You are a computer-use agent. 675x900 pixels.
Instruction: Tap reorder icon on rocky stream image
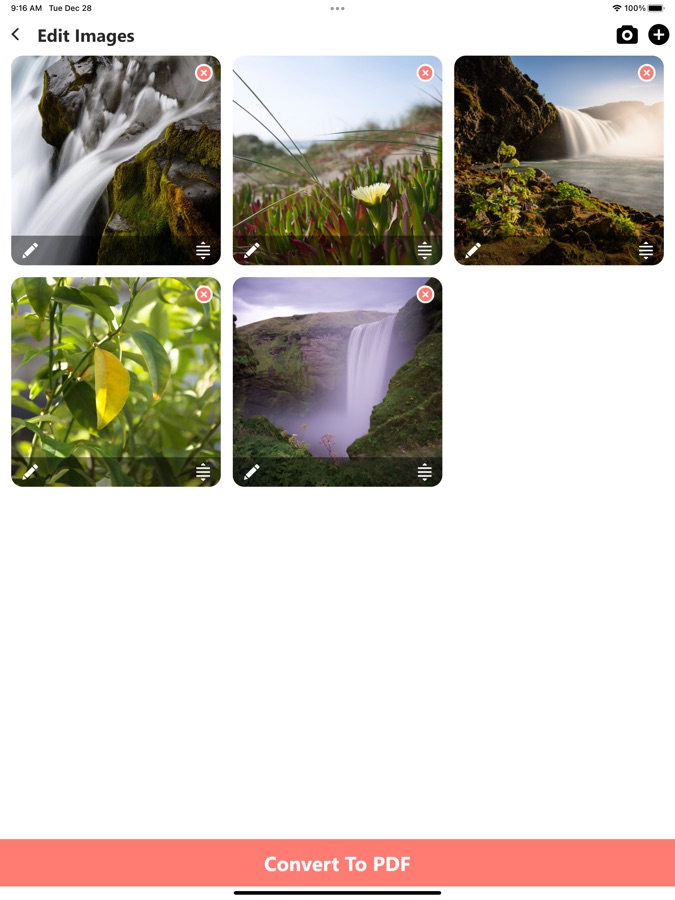[203, 250]
